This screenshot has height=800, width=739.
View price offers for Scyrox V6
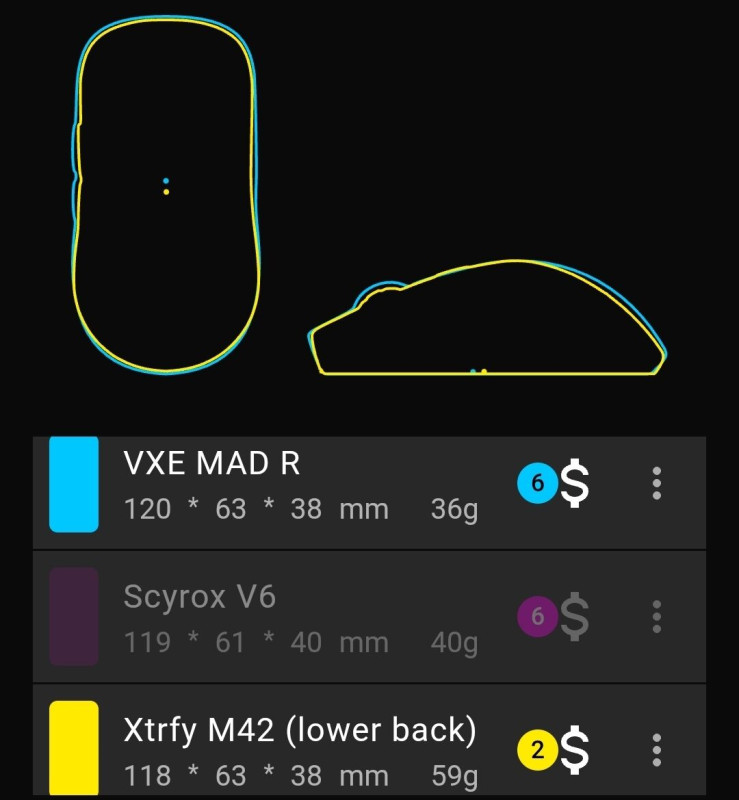pyautogui.click(x=574, y=617)
